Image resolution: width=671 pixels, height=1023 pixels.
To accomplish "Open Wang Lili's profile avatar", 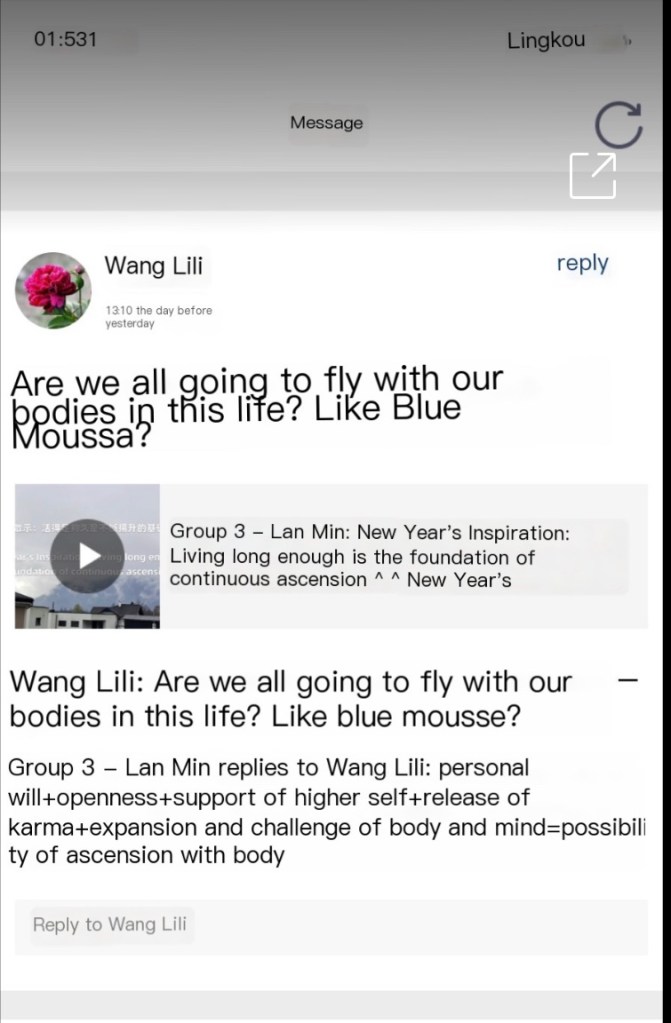I will [x=53, y=290].
